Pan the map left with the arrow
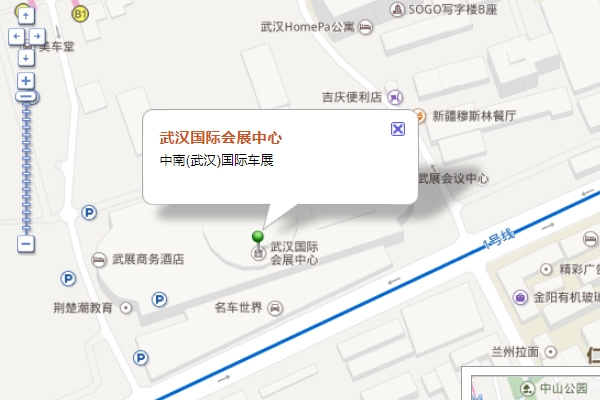Image resolution: width=600 pixels, height=400 pixels. click(x=16, y=36)
